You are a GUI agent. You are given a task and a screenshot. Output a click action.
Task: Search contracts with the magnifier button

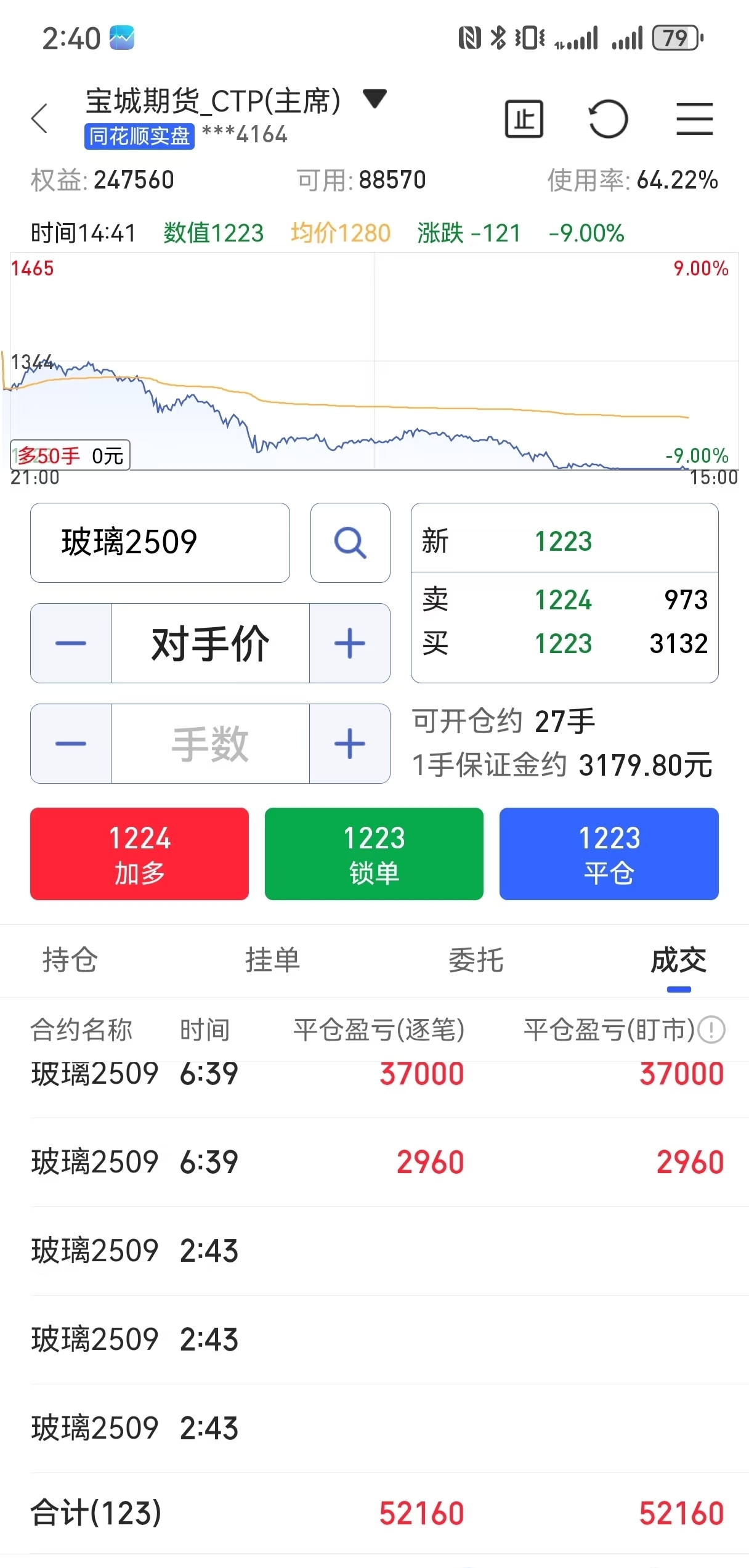(x=350, y=543)
